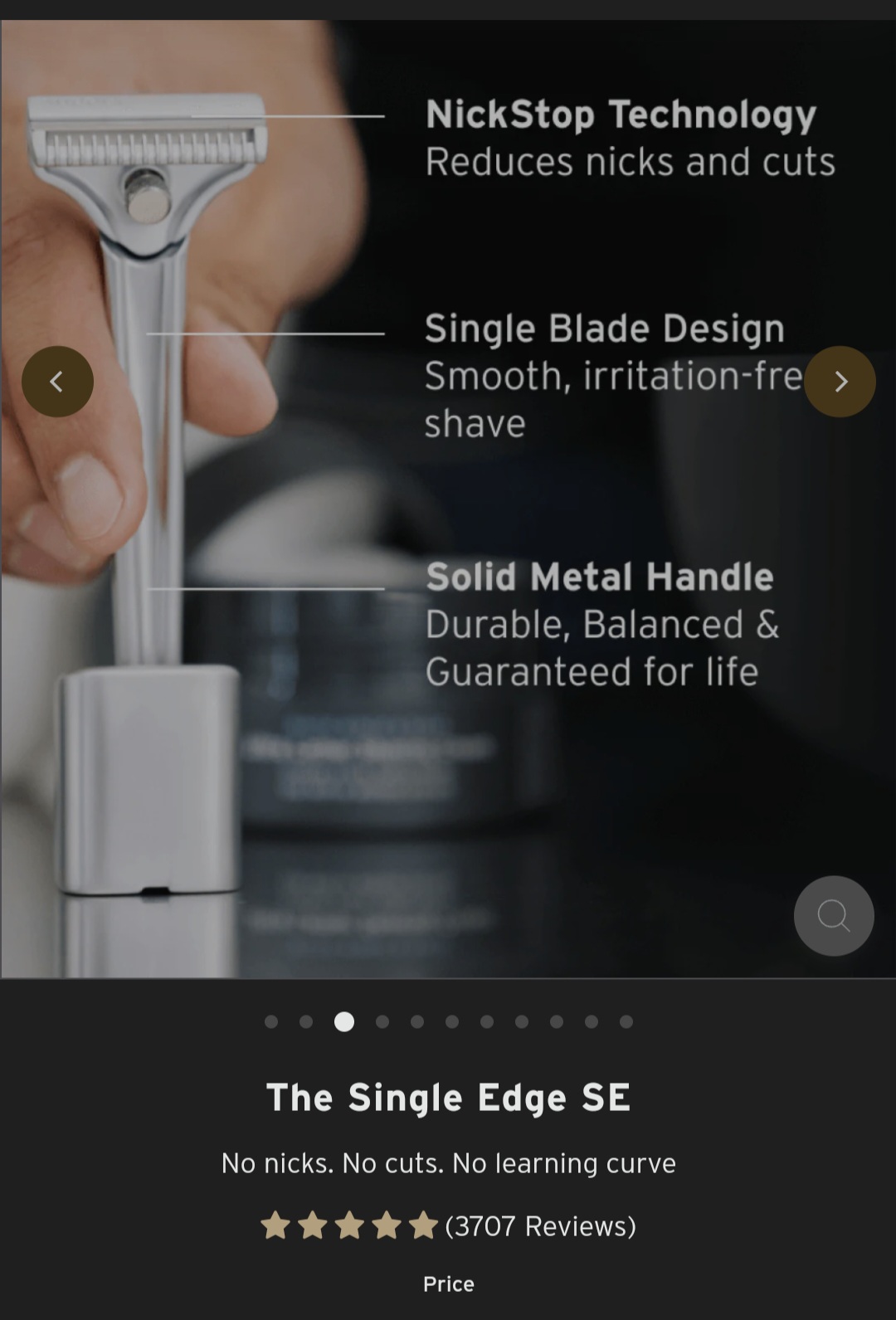Jump to the first carousel dot
Screen dimensions: 896x1320
271,1022
